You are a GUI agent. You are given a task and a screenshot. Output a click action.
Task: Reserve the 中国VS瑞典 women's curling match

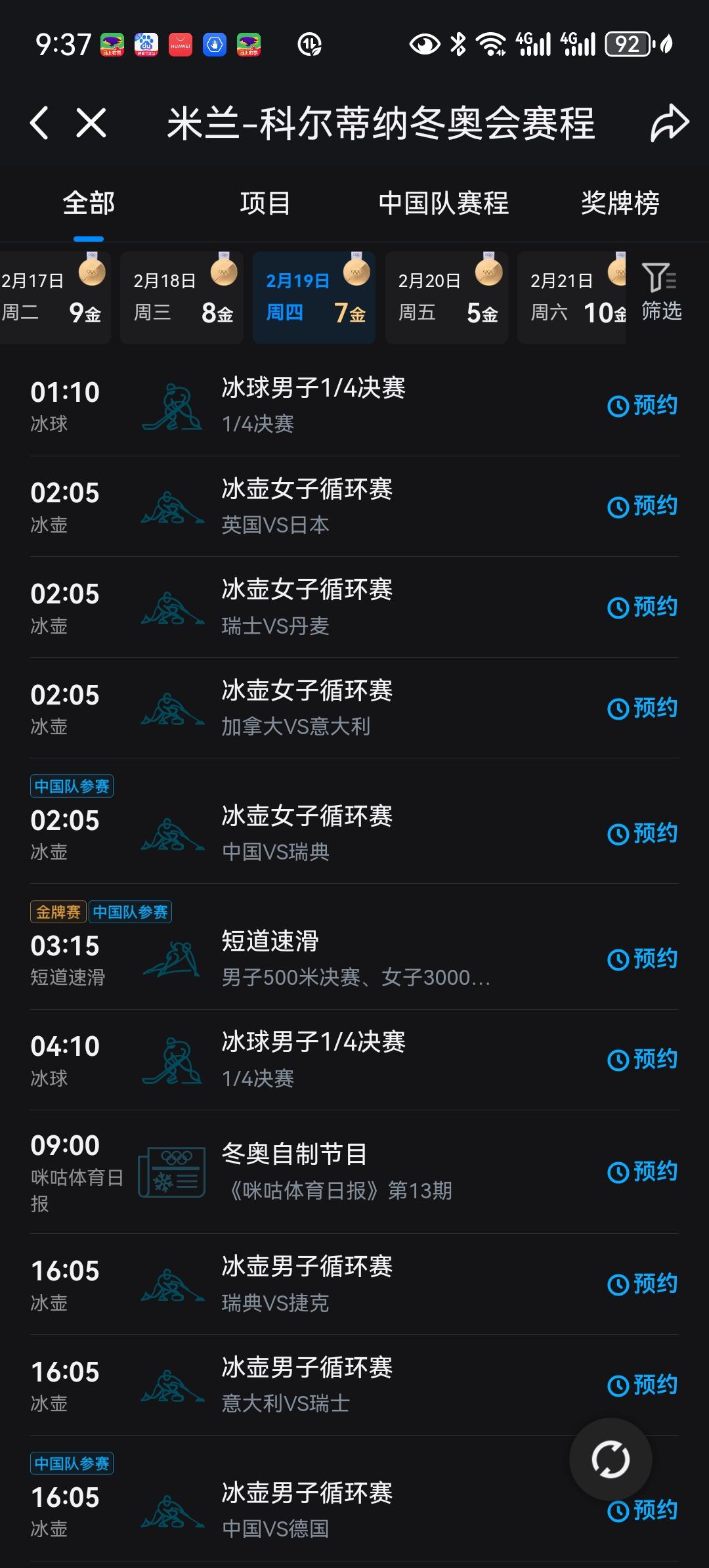[x=643, y=834]
